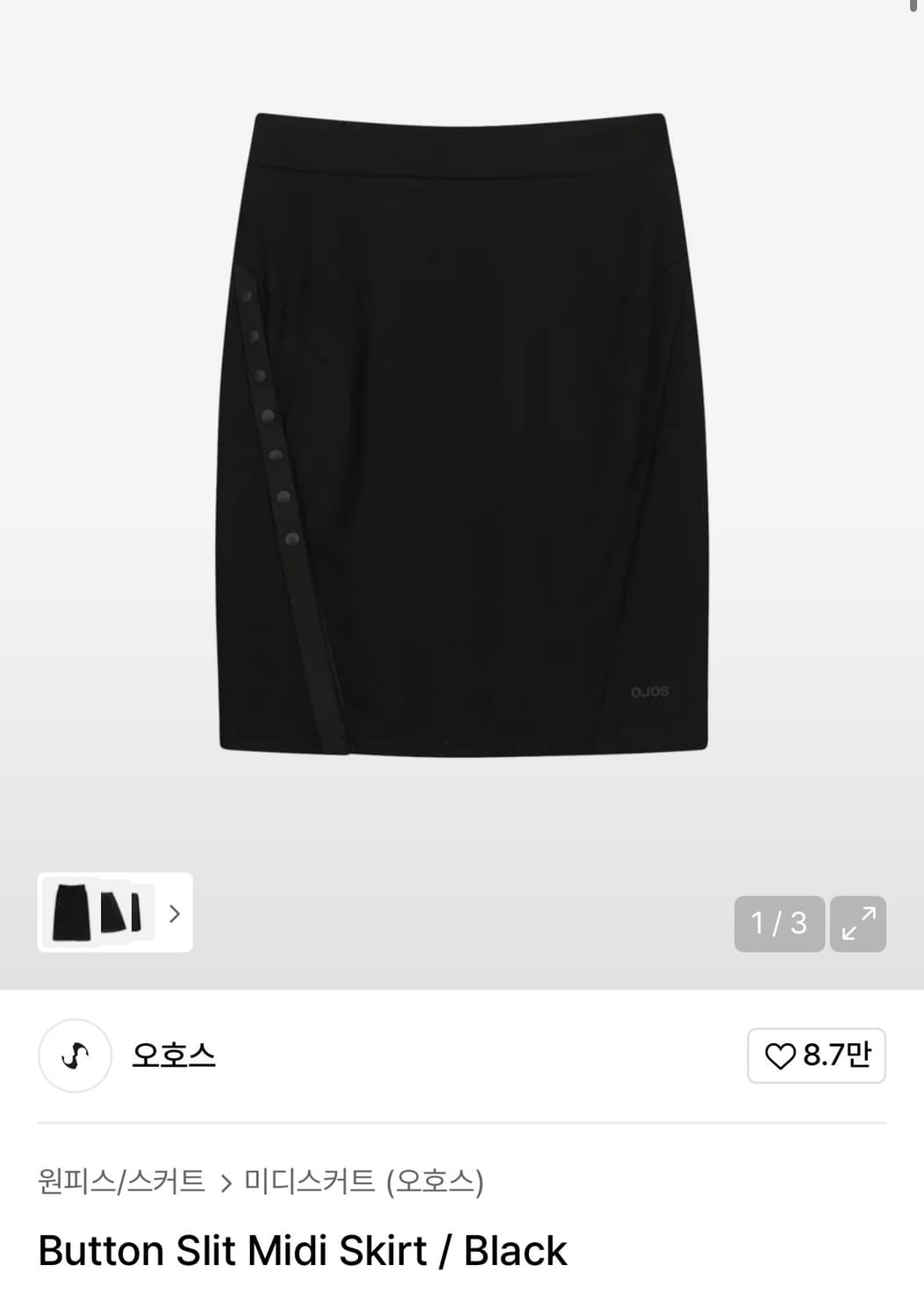Viewport: 924px width, 1316px height.
Task: Click the circular brand profile icon
Action: 74,1056
